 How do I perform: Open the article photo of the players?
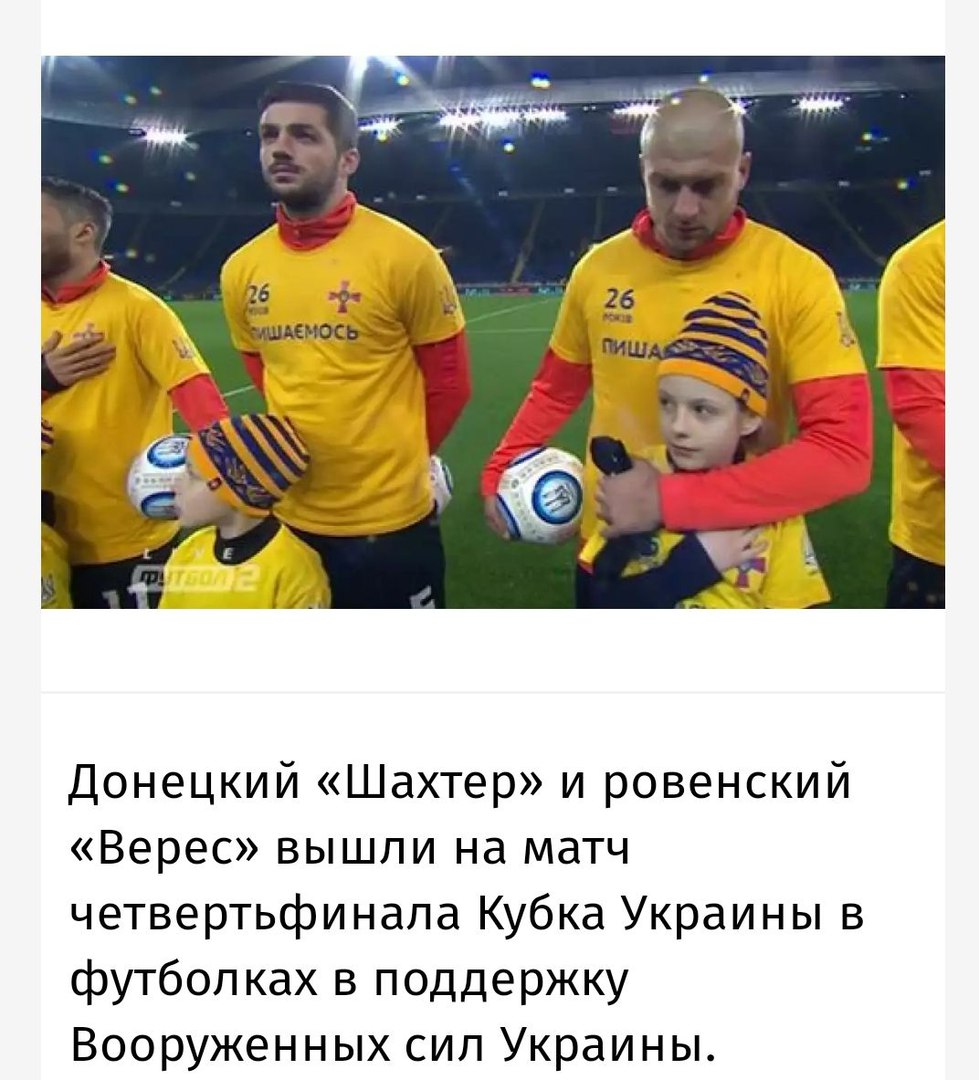(492, 332)
